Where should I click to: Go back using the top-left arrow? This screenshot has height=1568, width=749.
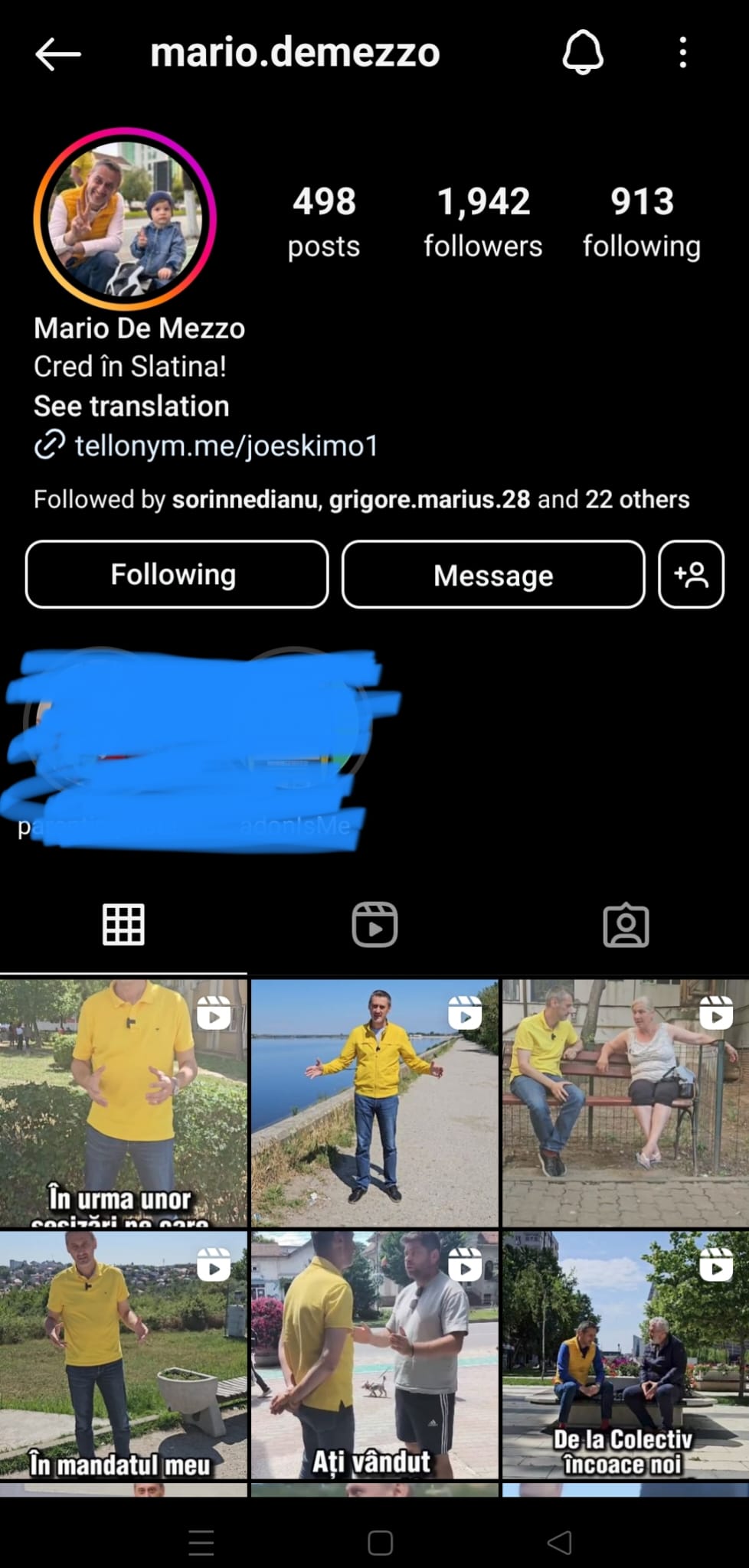tap(58, 54)
